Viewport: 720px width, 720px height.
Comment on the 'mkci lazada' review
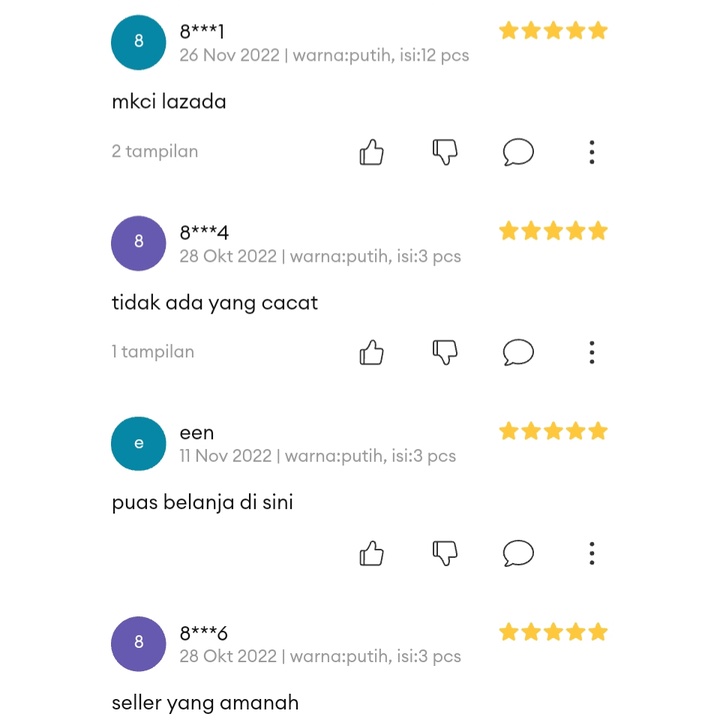[518, 152]
